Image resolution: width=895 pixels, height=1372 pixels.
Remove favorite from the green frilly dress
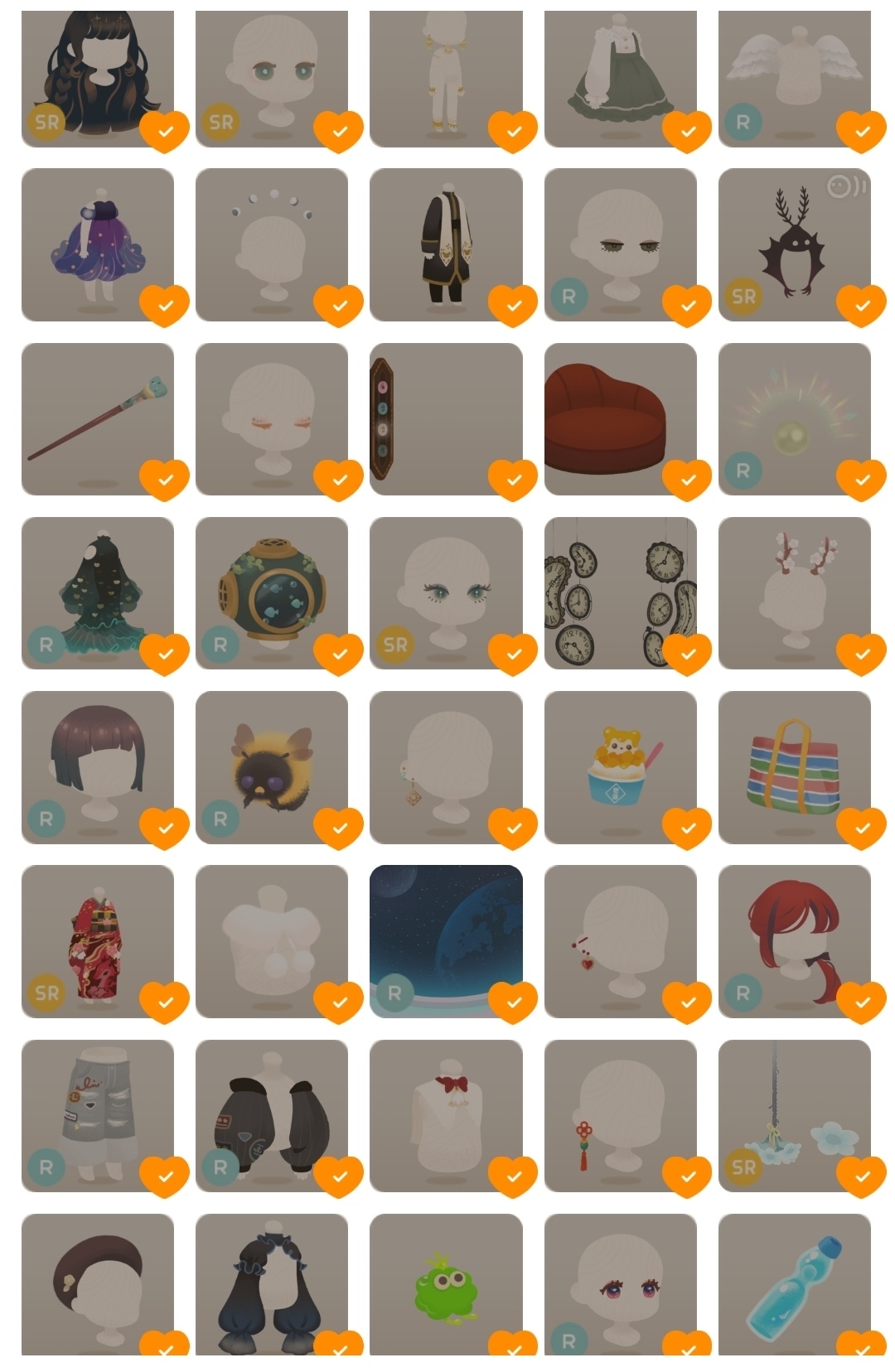point(687,131)
